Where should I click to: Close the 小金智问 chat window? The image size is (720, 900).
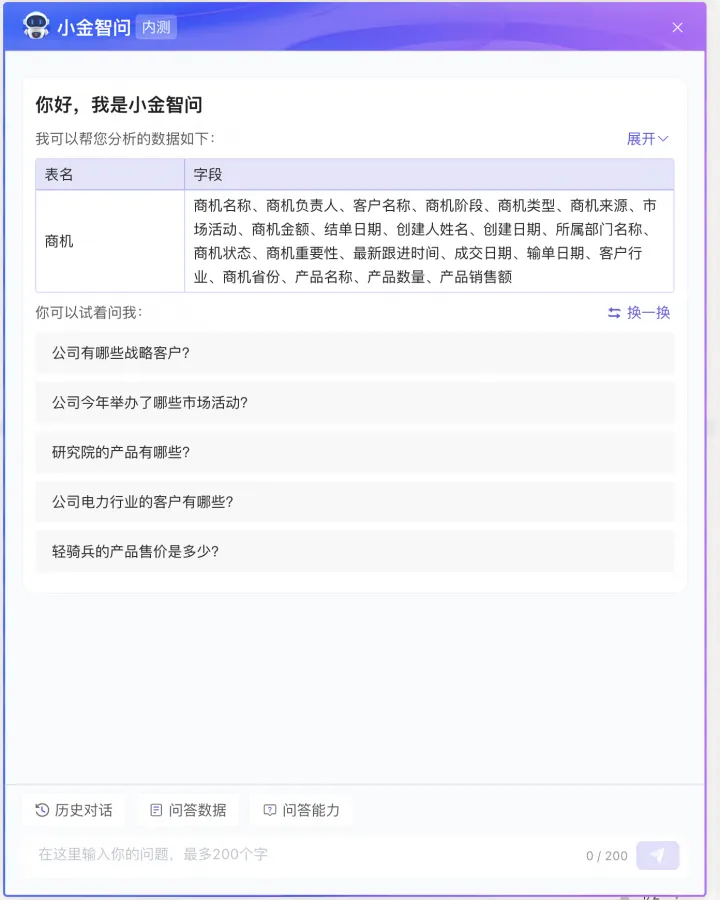click(677, 27)
